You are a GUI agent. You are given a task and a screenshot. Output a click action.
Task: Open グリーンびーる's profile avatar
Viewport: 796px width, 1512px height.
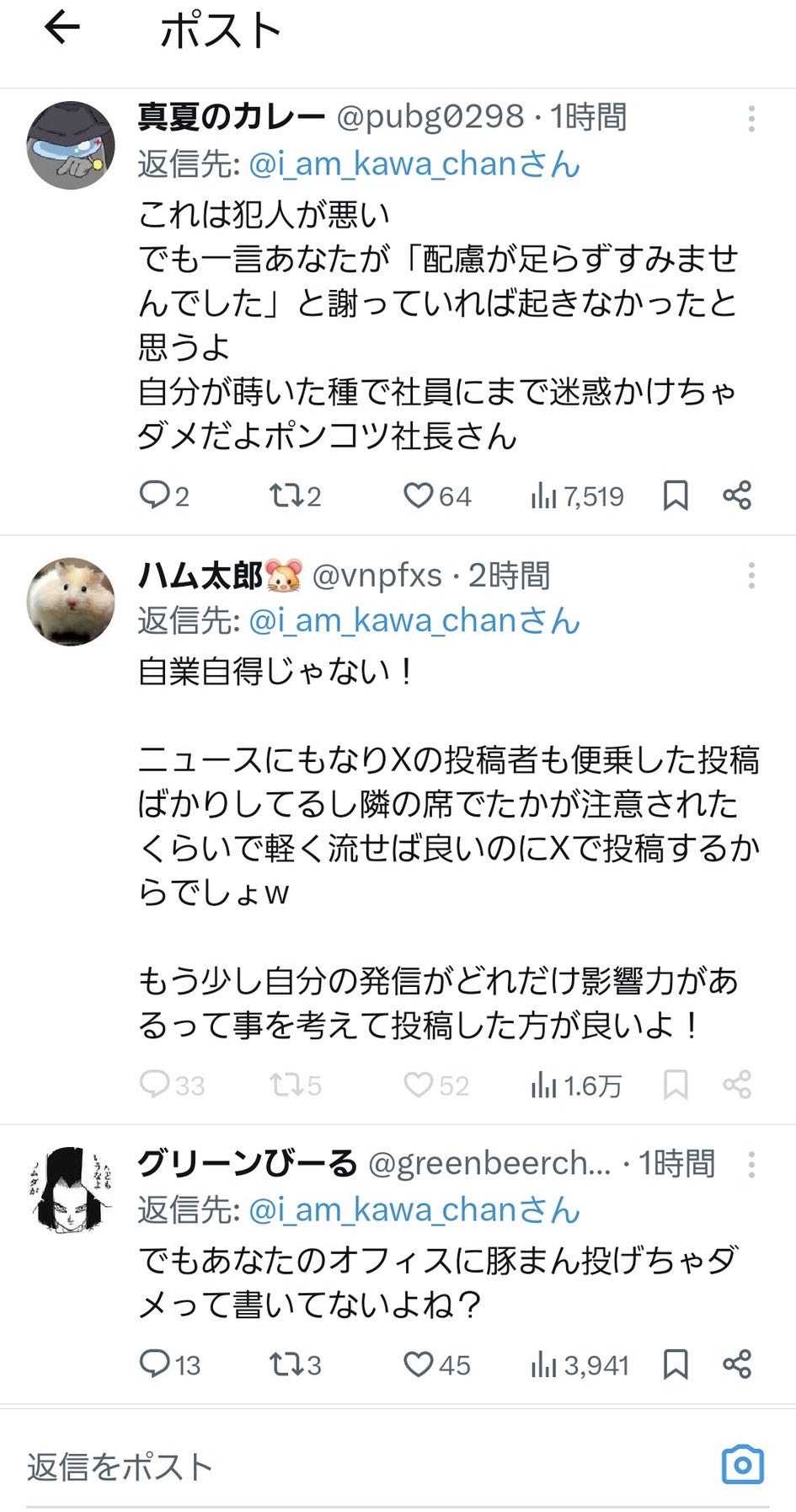(x=71, y=1189)
